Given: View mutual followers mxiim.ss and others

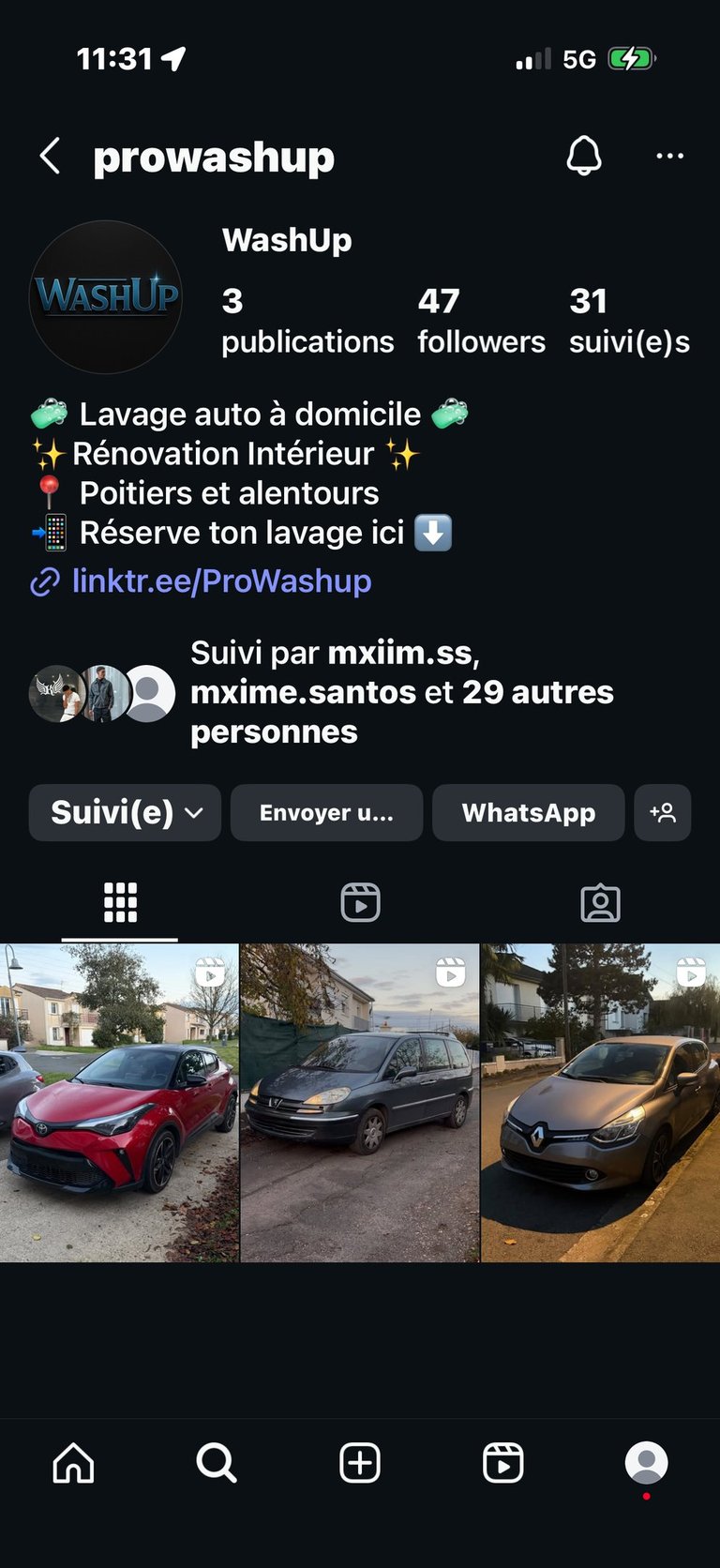Looking at the screenshot, I should (x=401, y=692).
